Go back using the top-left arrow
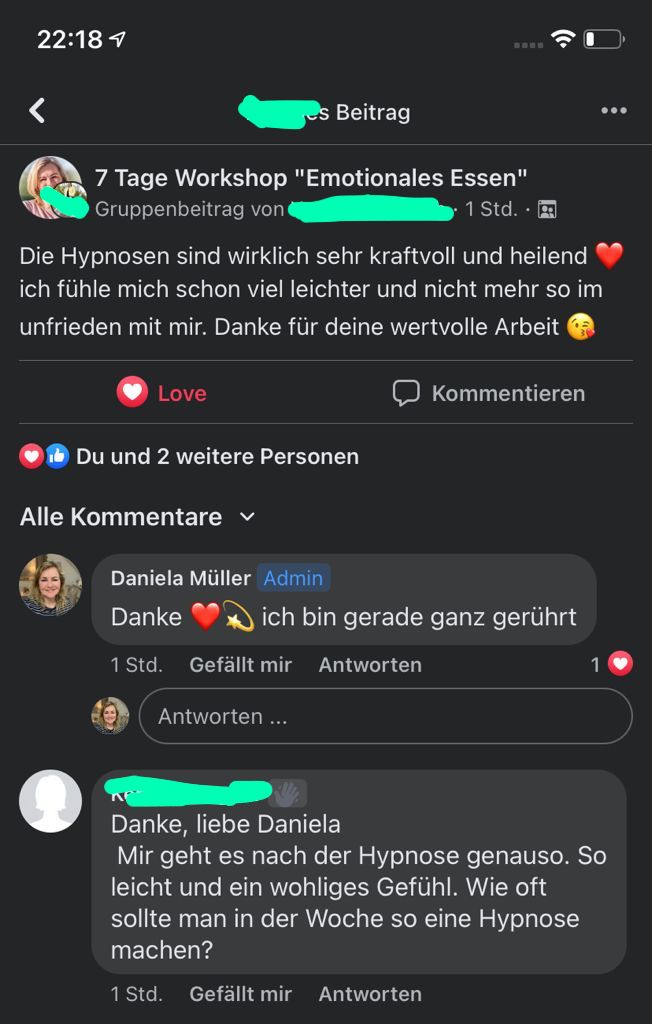The width and height of the screenshot is (652, 1024). point(37,110)
